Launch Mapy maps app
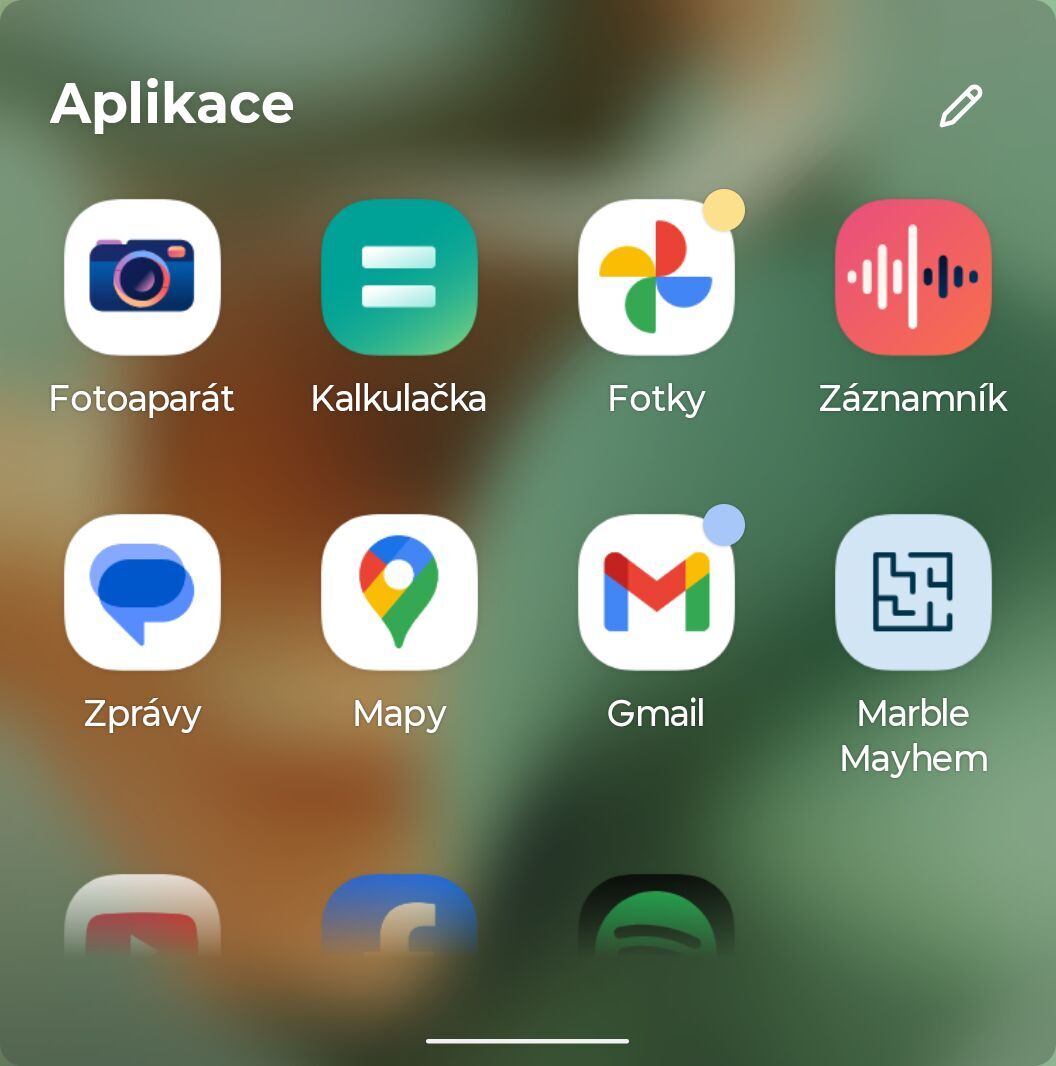This screenshot has width=1056, height=1066. [399, 592]
